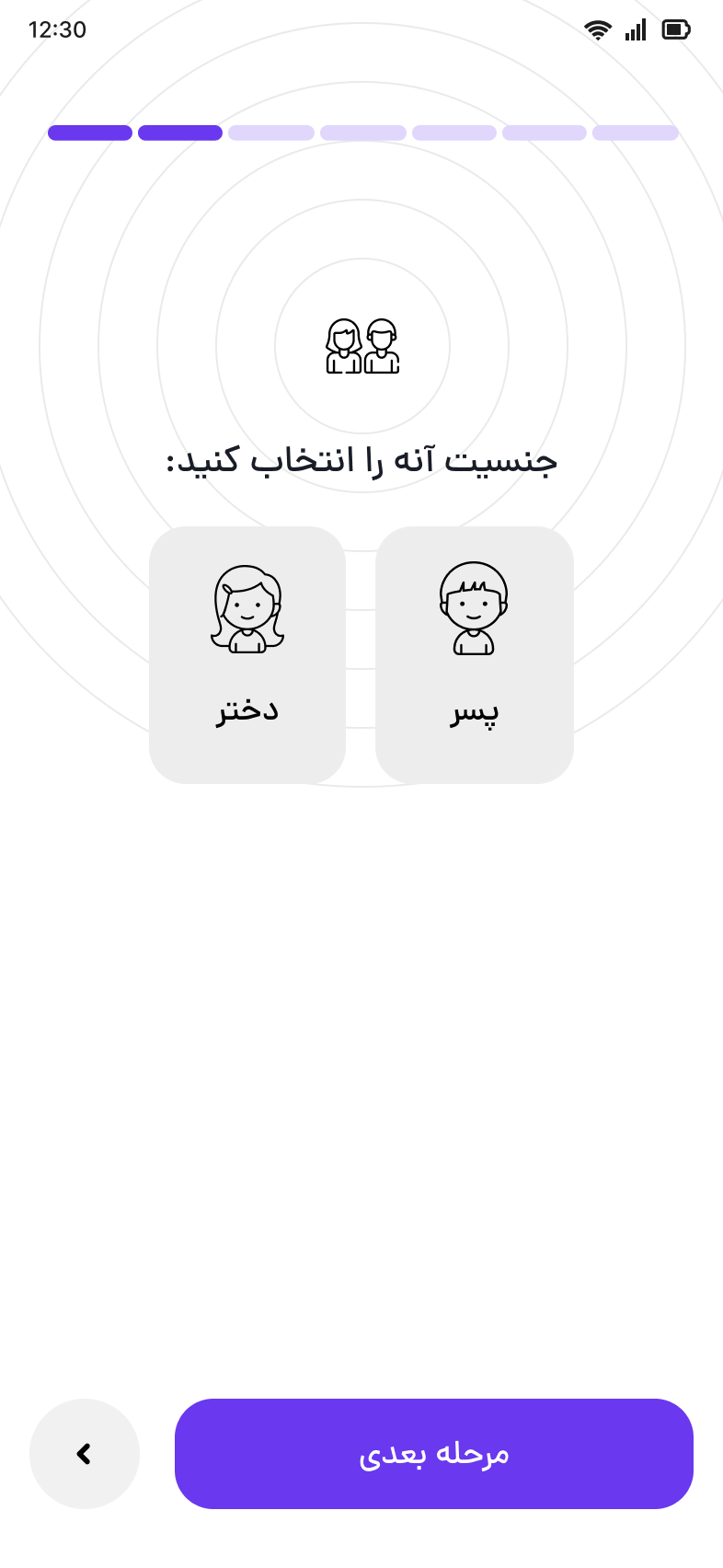Click the couple gender illustration above the question
723x1568 pixels.
pos(361,346)
